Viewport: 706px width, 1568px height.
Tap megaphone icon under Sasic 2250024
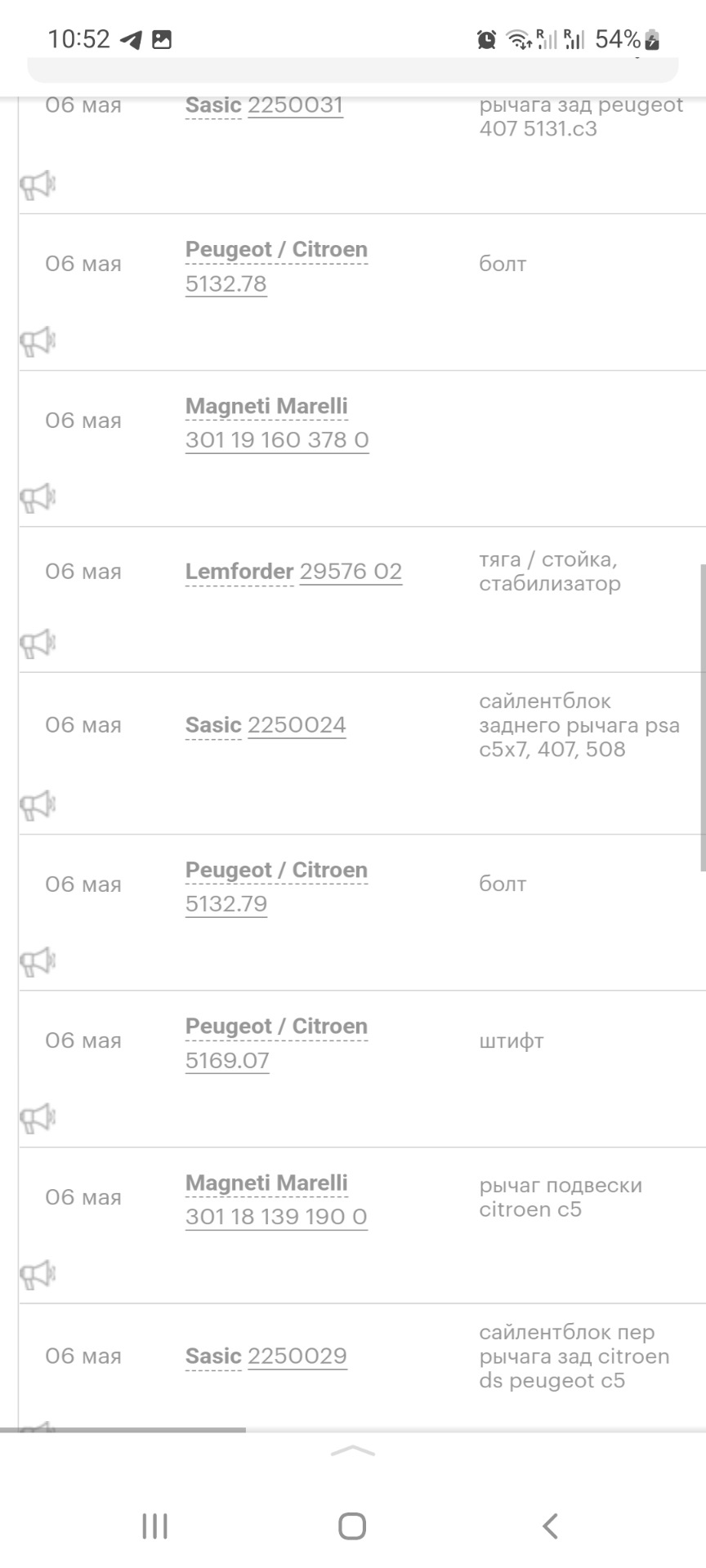coord(37,805)
